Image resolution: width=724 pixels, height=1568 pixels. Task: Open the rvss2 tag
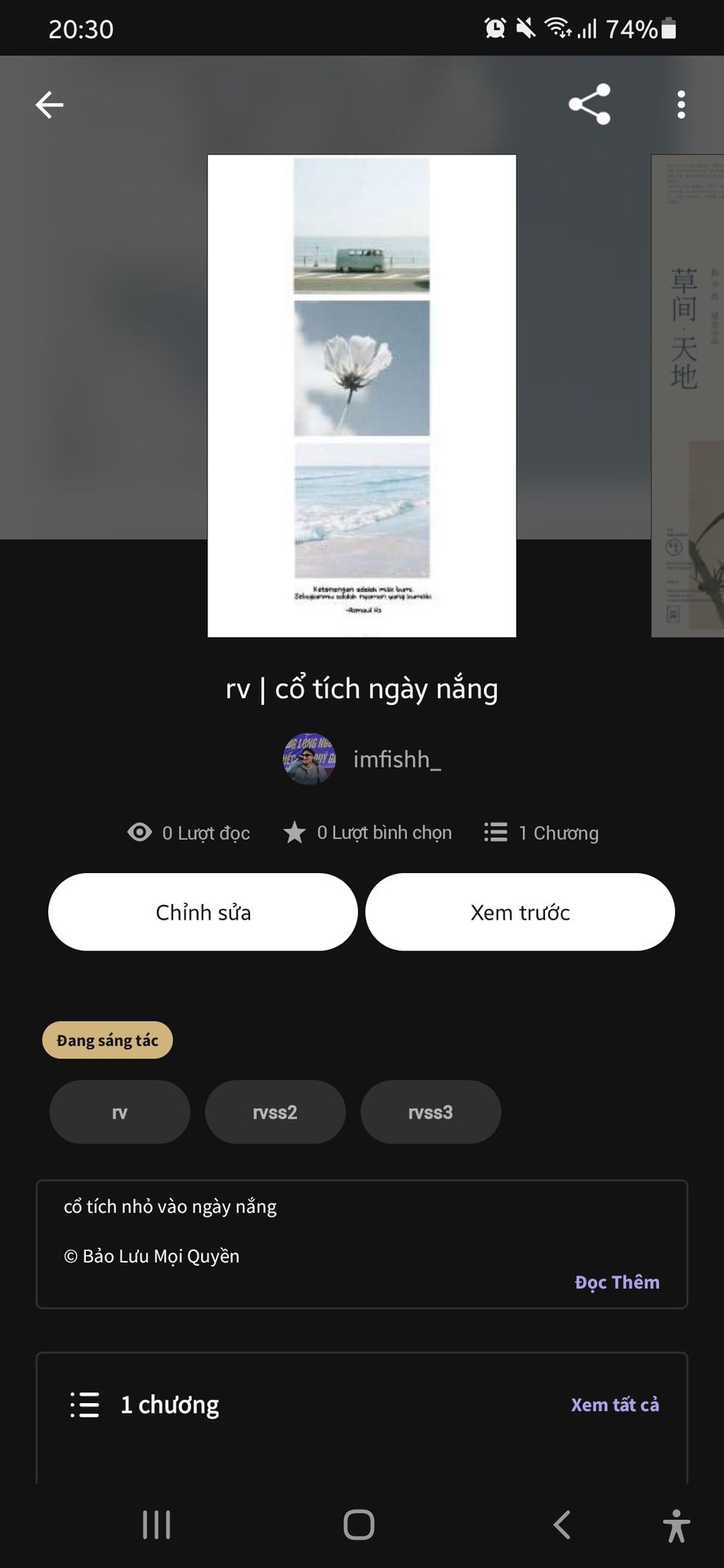pyautogui.click(x=275, y=1112)
